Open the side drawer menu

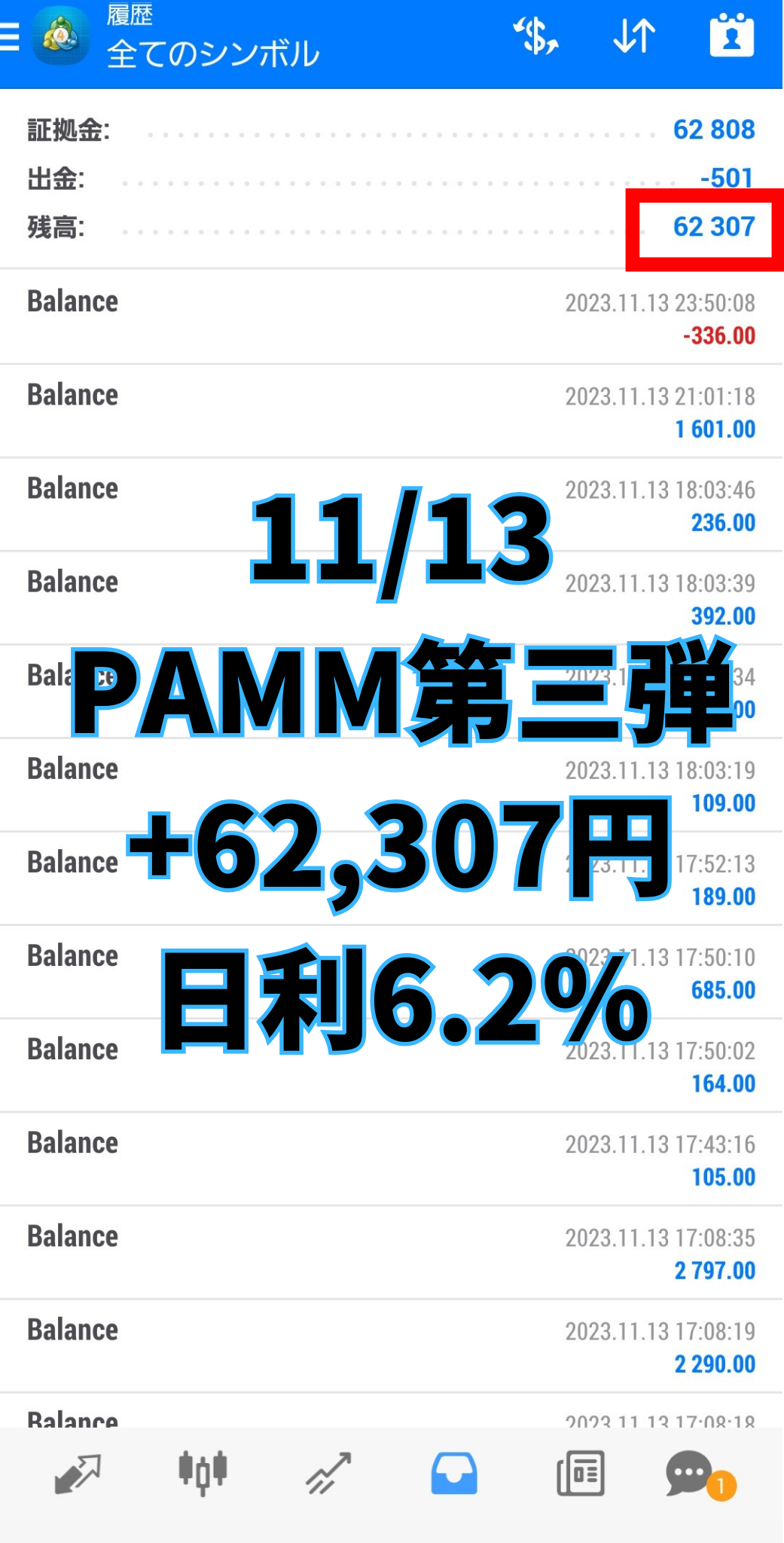pos(11,35)
